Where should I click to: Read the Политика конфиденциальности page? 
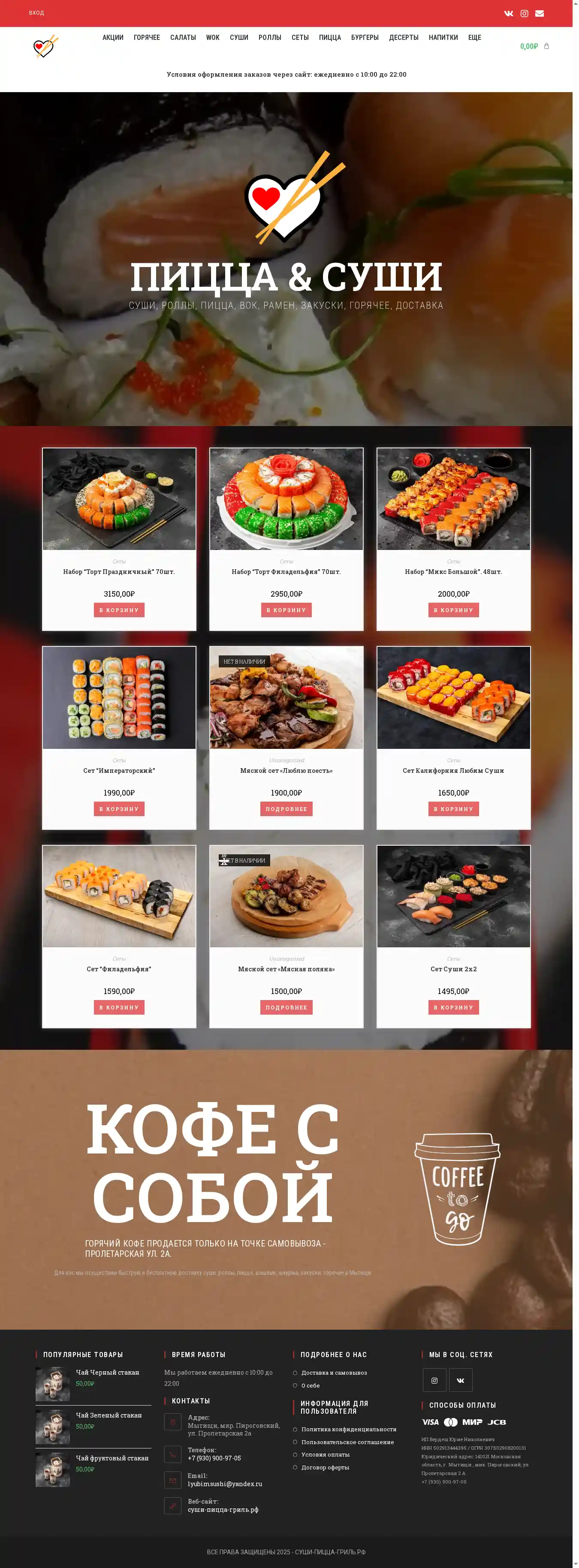(x=348, y=1429)
